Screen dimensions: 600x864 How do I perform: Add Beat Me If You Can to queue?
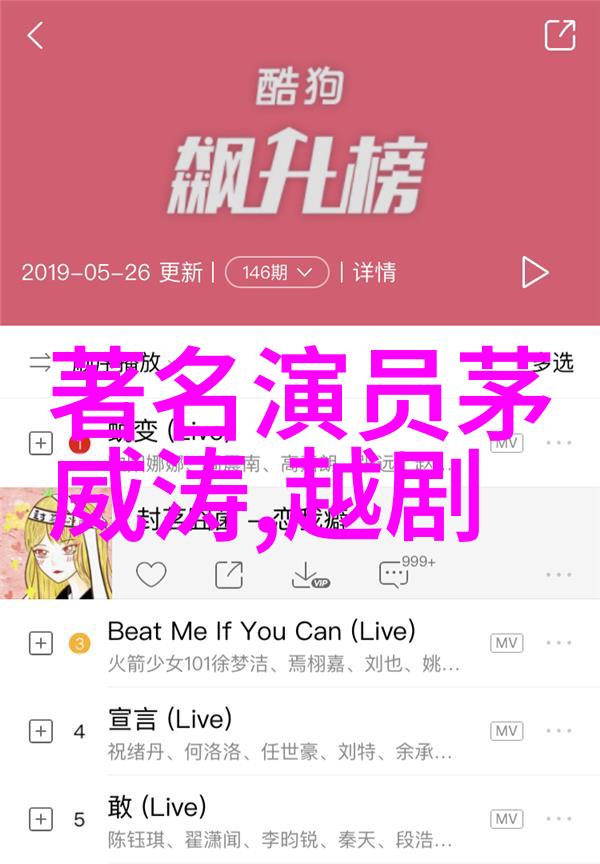tap(40, 643)
